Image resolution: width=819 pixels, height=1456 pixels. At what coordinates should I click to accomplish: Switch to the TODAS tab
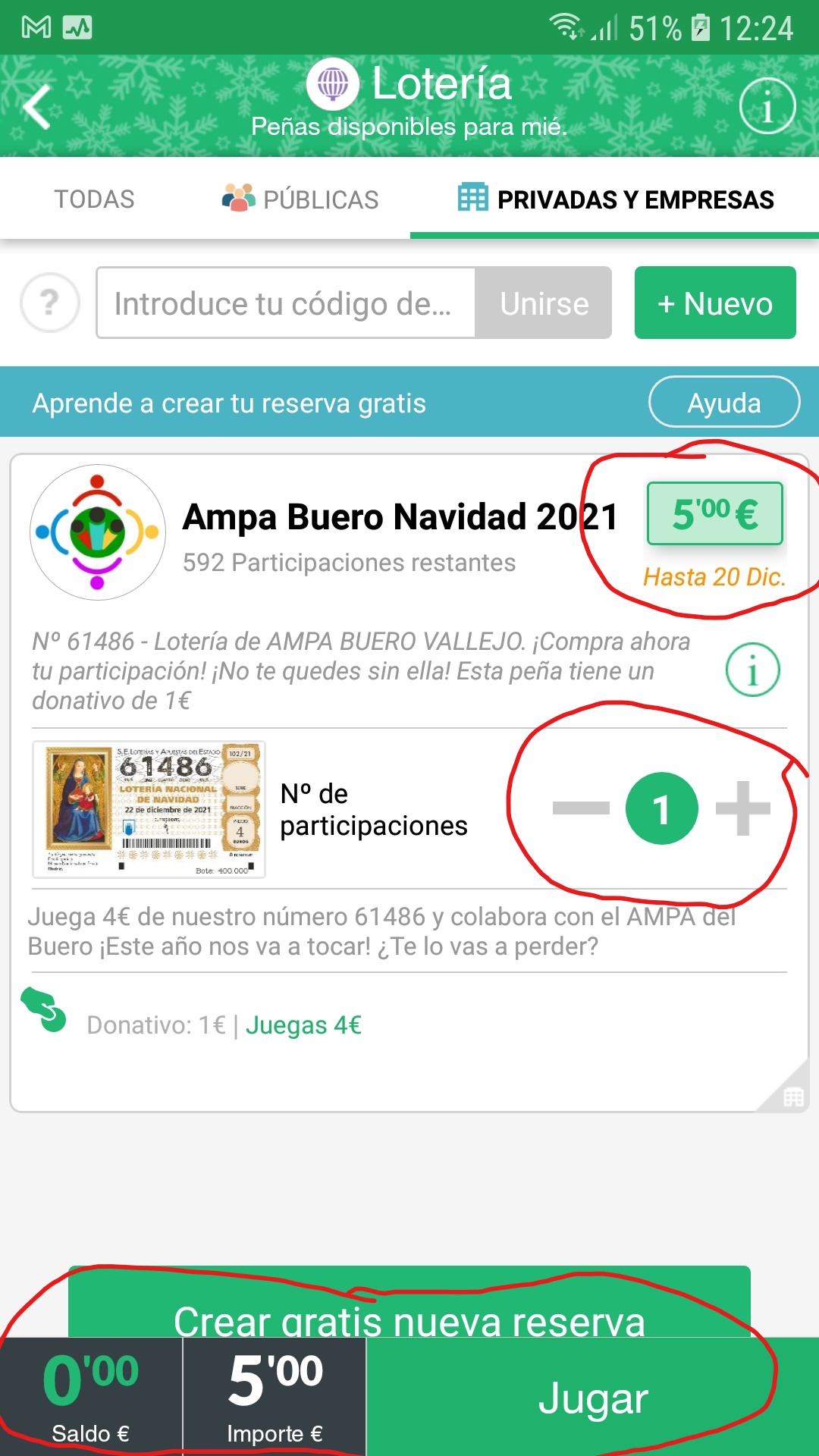click(94, 199)
